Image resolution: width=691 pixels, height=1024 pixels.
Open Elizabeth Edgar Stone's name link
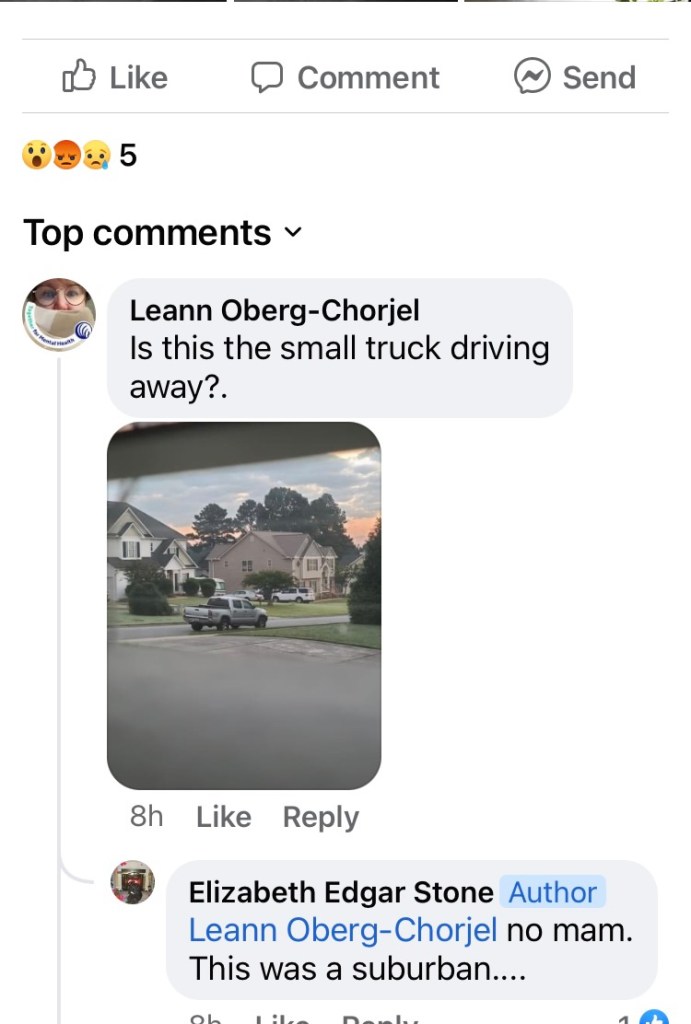coord(341,892)
